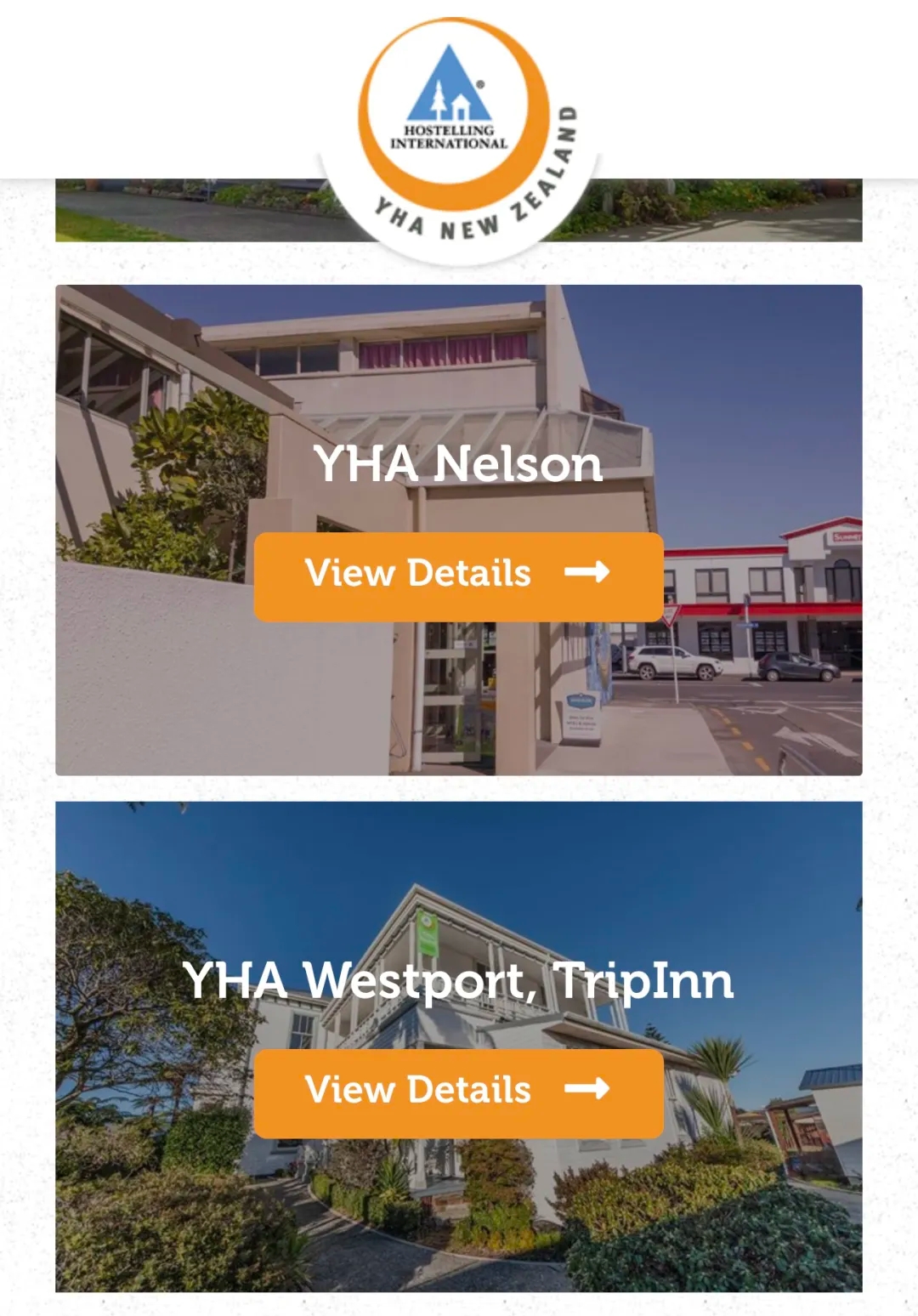Open the YHA Westport, TripInn hostel card
The height and width of the screenshot is (1316, 918).
coord(459,980)
